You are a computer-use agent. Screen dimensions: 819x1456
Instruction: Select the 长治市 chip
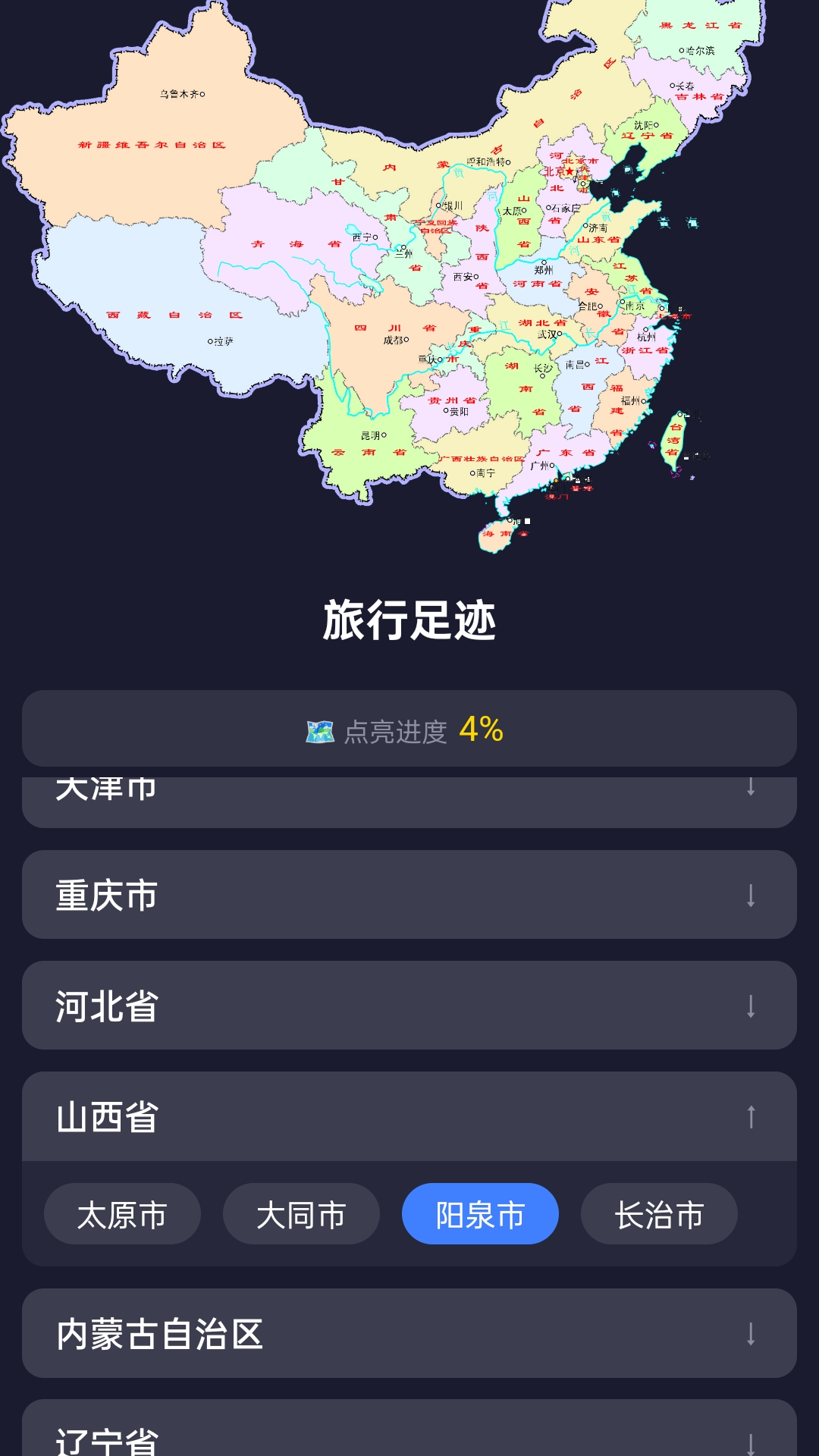(659, 1214)
